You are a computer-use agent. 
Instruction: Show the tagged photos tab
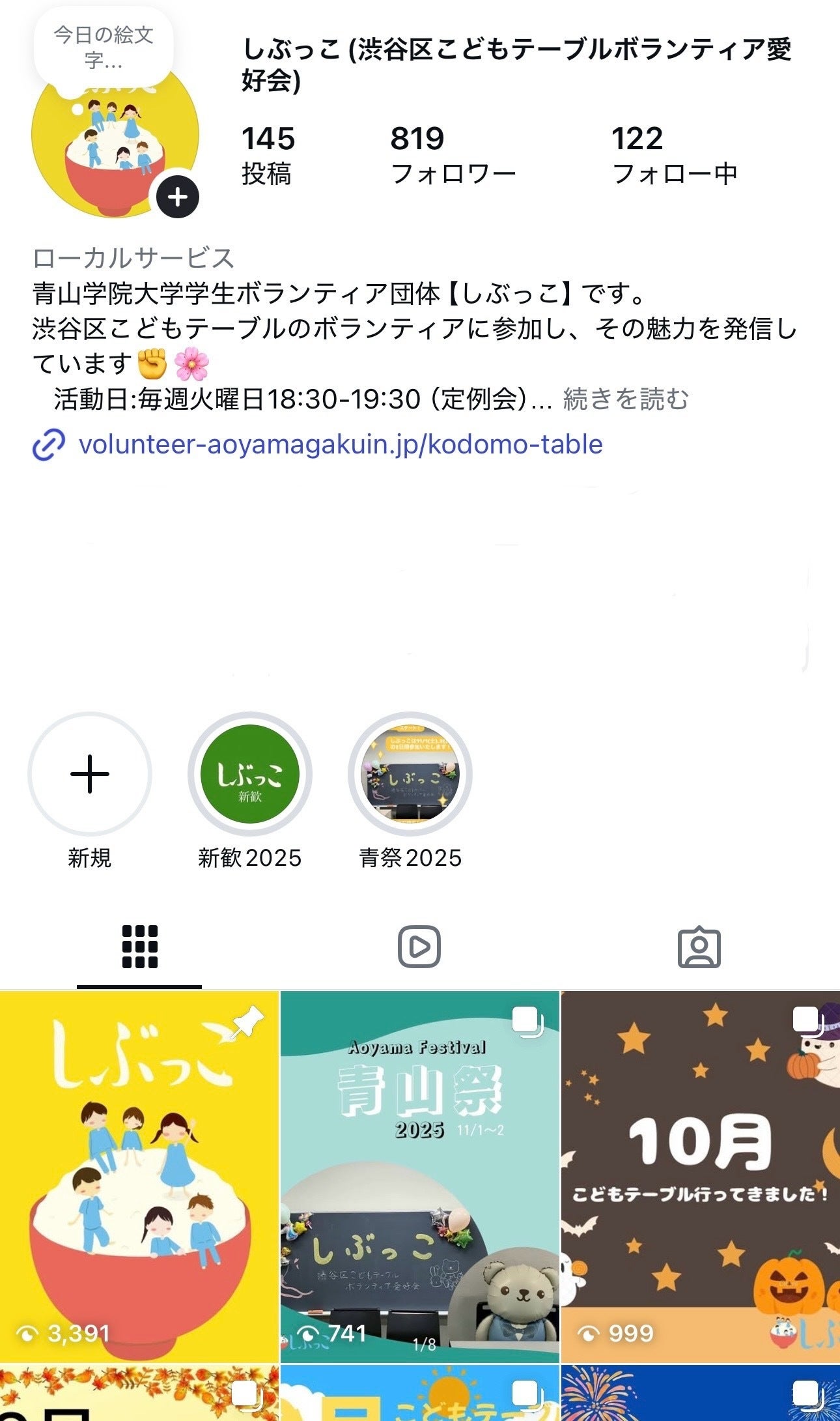(699, 947)
